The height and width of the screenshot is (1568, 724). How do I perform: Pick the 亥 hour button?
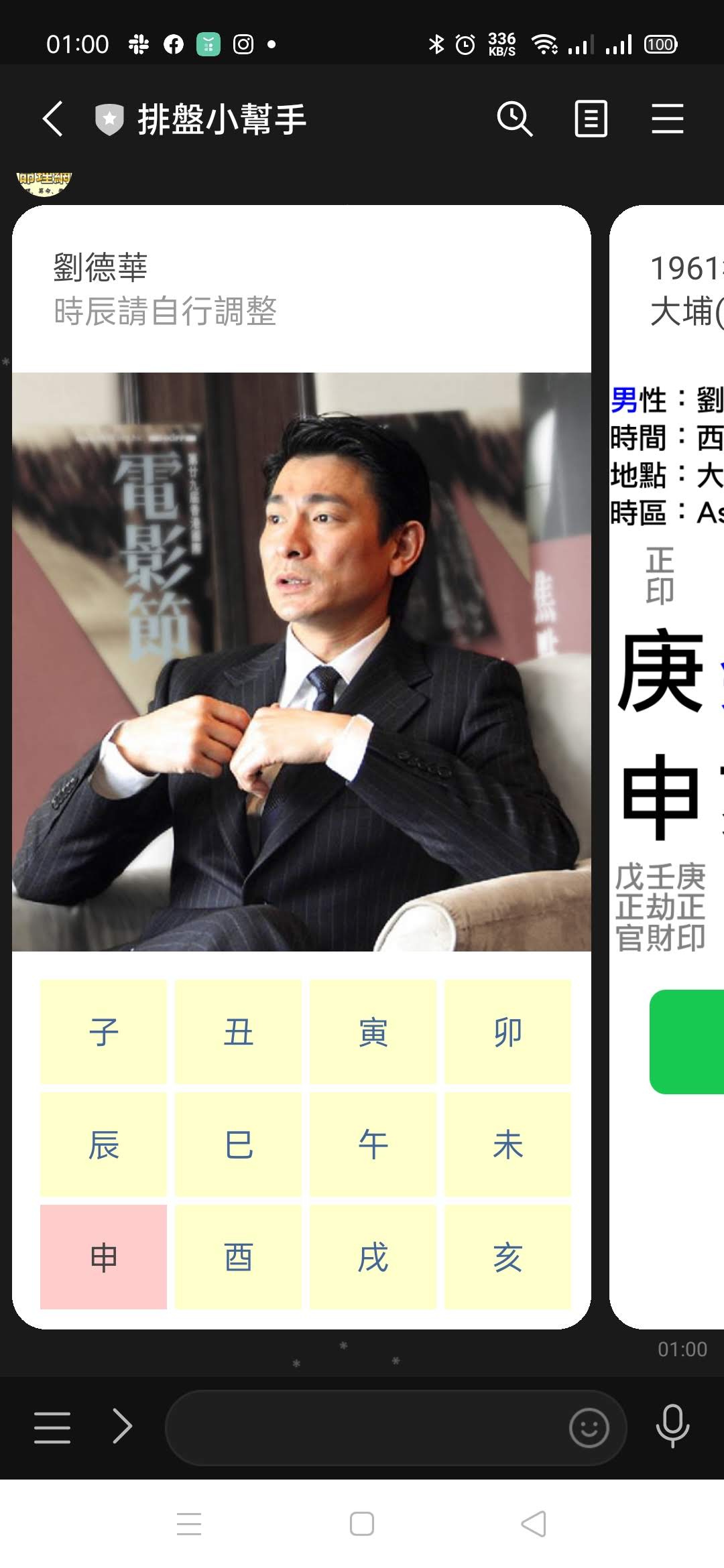[507, 1256]
